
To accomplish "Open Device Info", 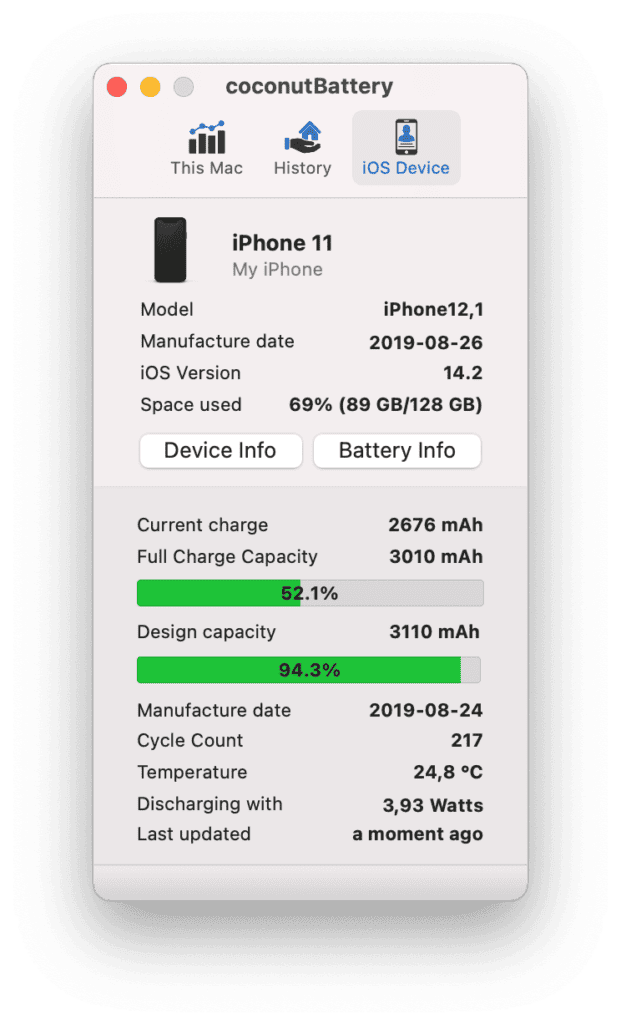I will tap(220, 451).
